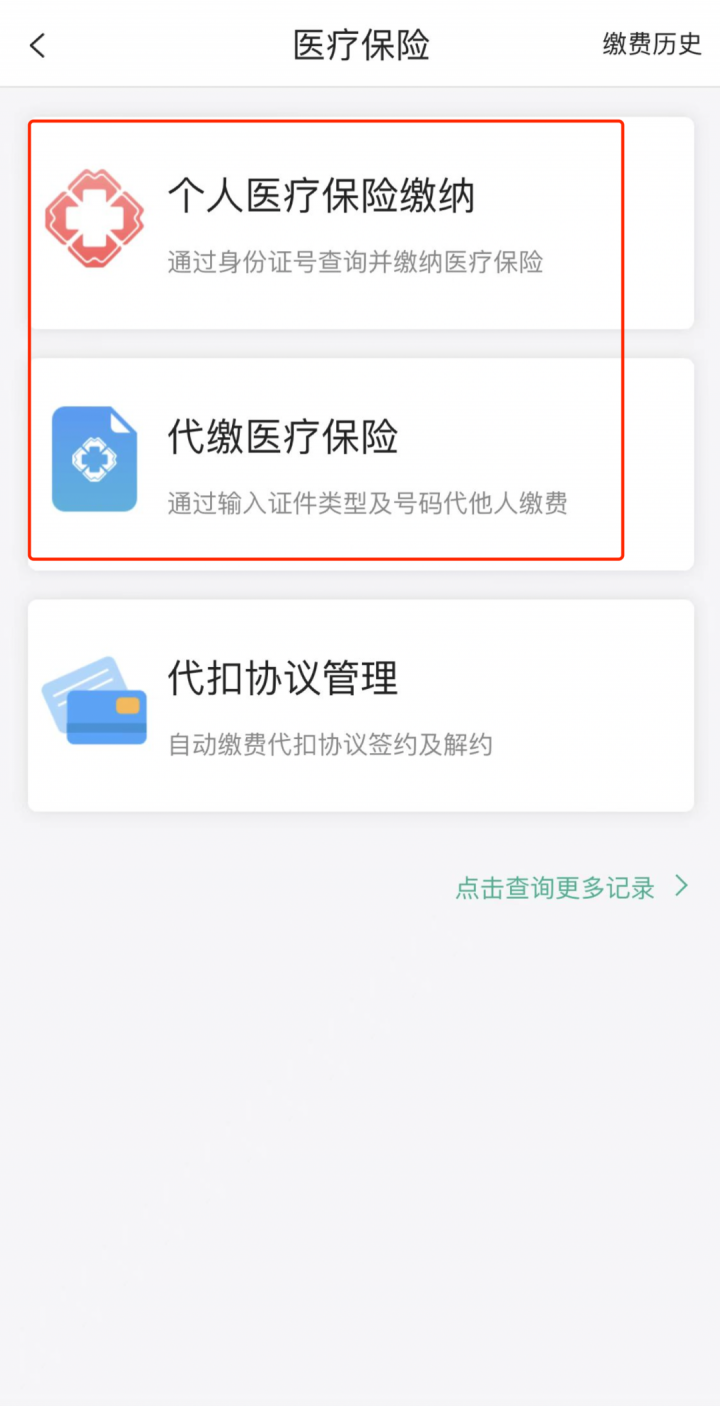This screenshot has width=720, height=1406.
Task: Tap the back arrow at top left
Action: [36, 45]
